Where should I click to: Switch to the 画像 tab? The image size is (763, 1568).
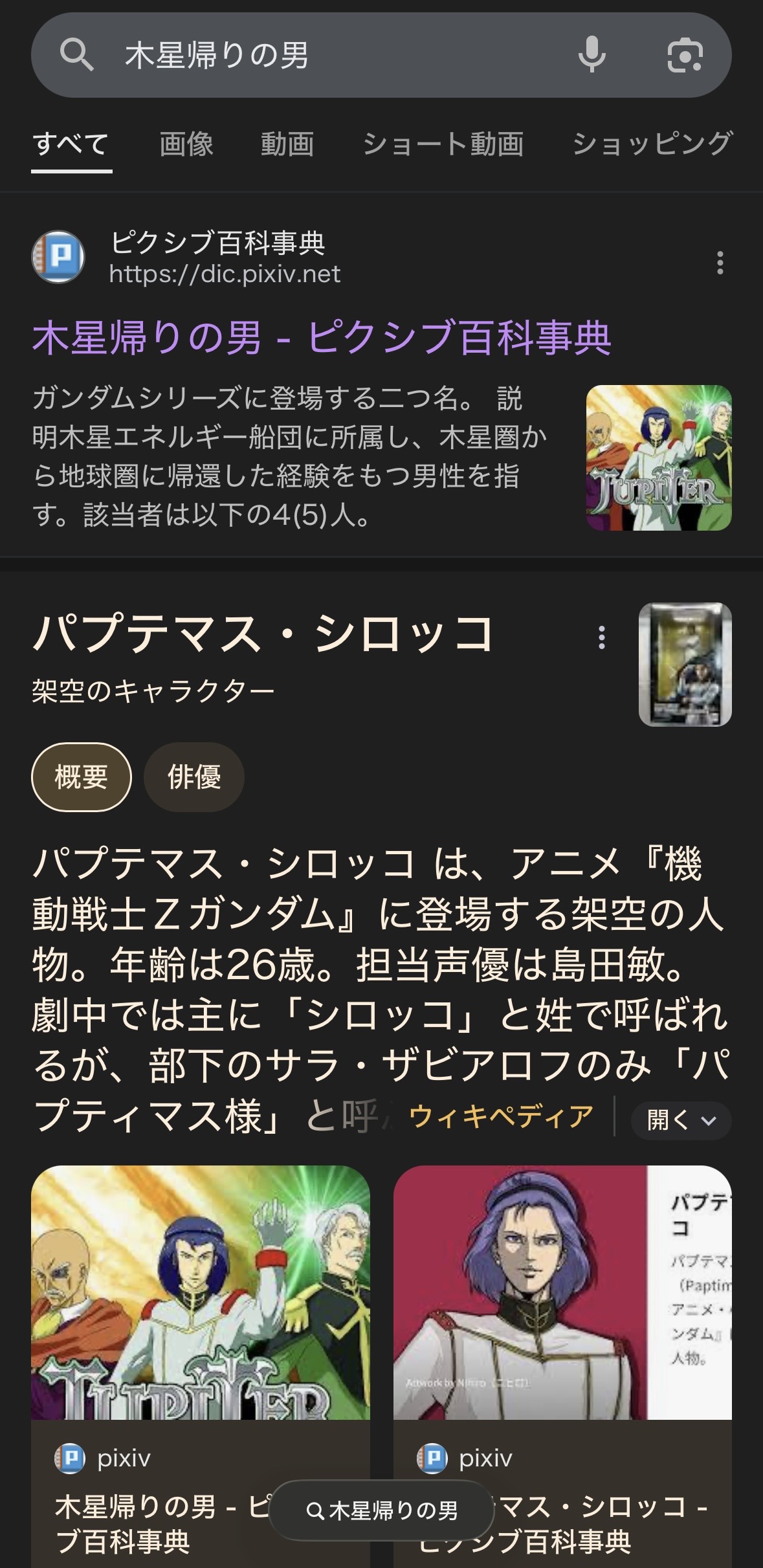(x=186, y=144)
